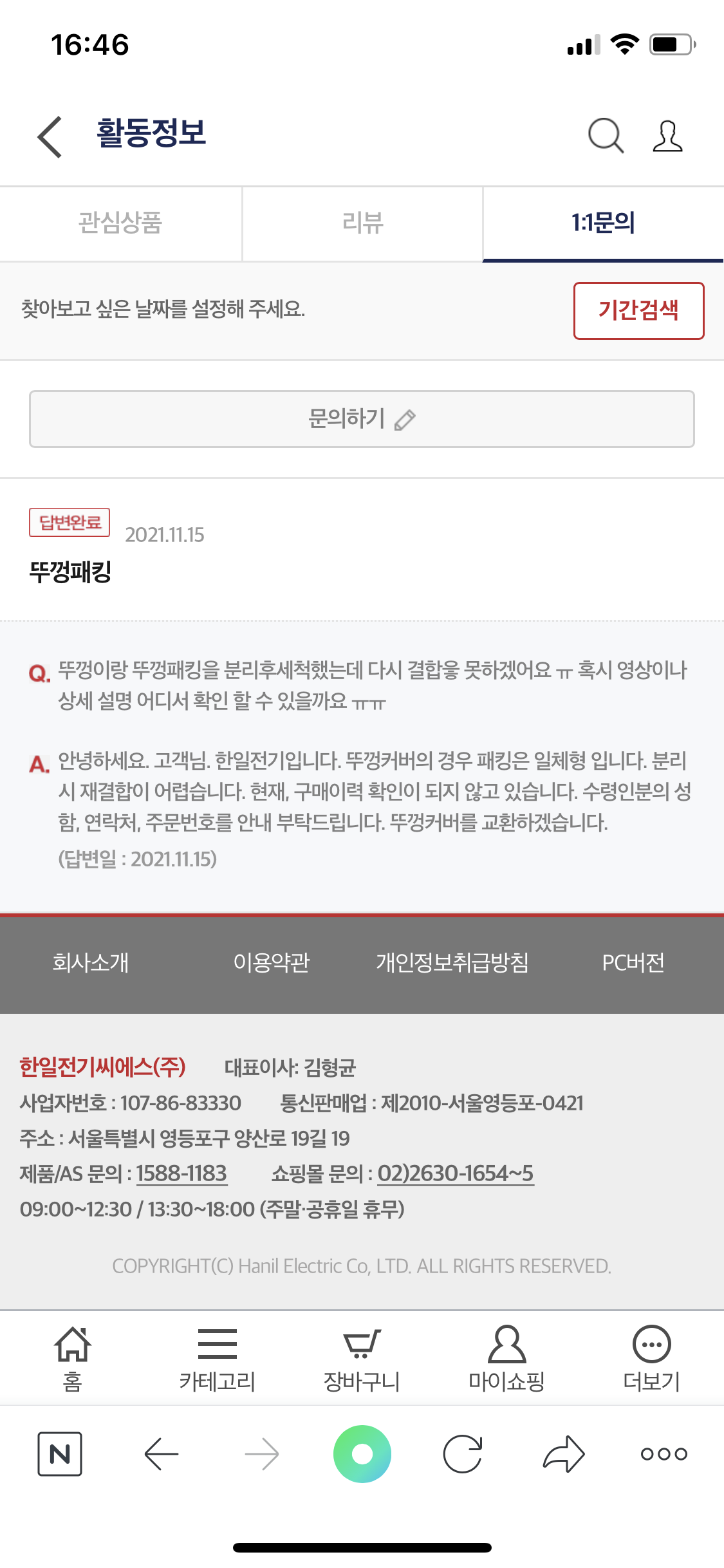This screenshot has width=724, height=1568.
Task: Open 이용약관 footer link
Action: 272,962
